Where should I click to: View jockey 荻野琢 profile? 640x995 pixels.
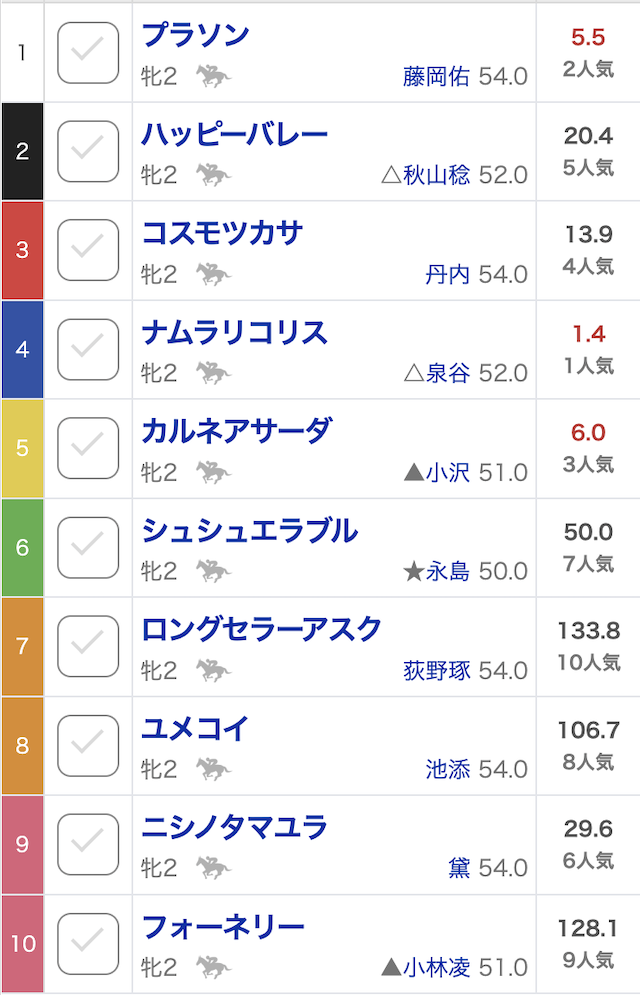click(436, 671)
